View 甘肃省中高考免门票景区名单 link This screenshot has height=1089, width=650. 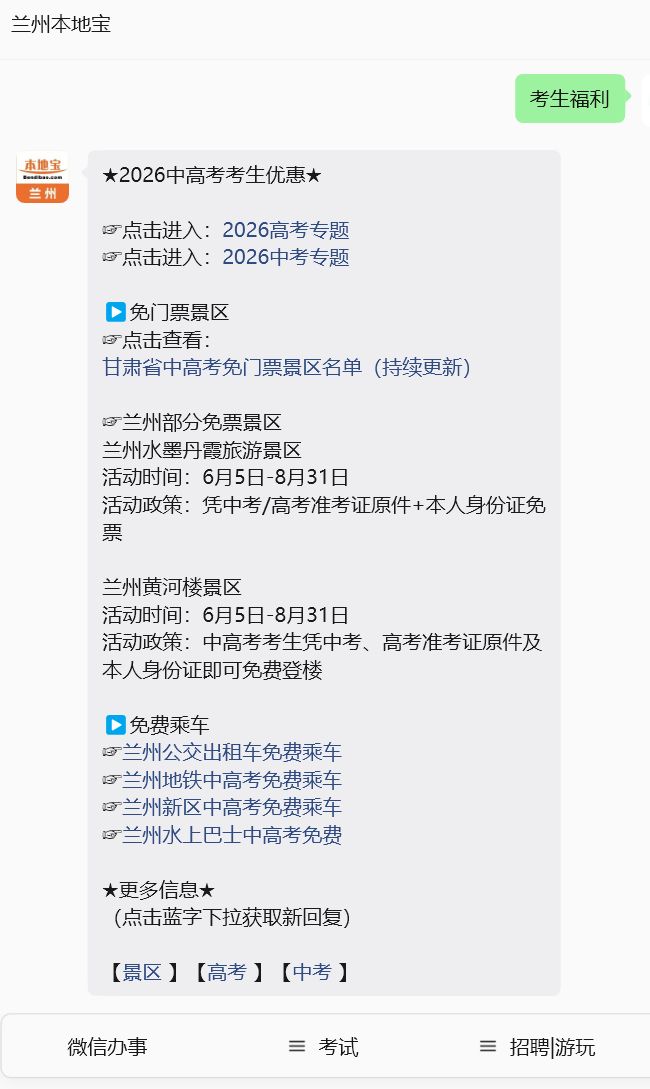(x=286, y=367)
